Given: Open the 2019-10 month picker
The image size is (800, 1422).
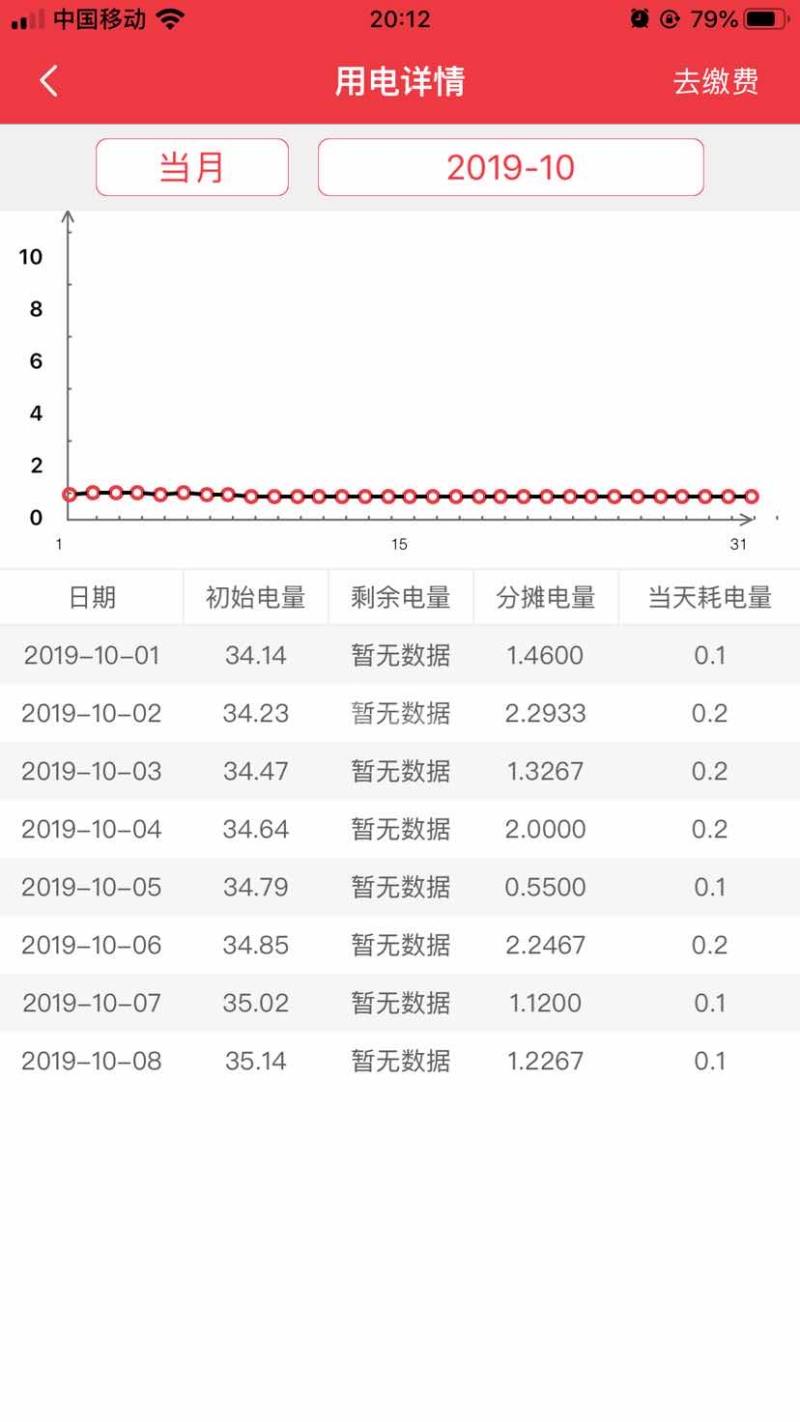Looking at the screenshot, I should click(x=510, y=167).
